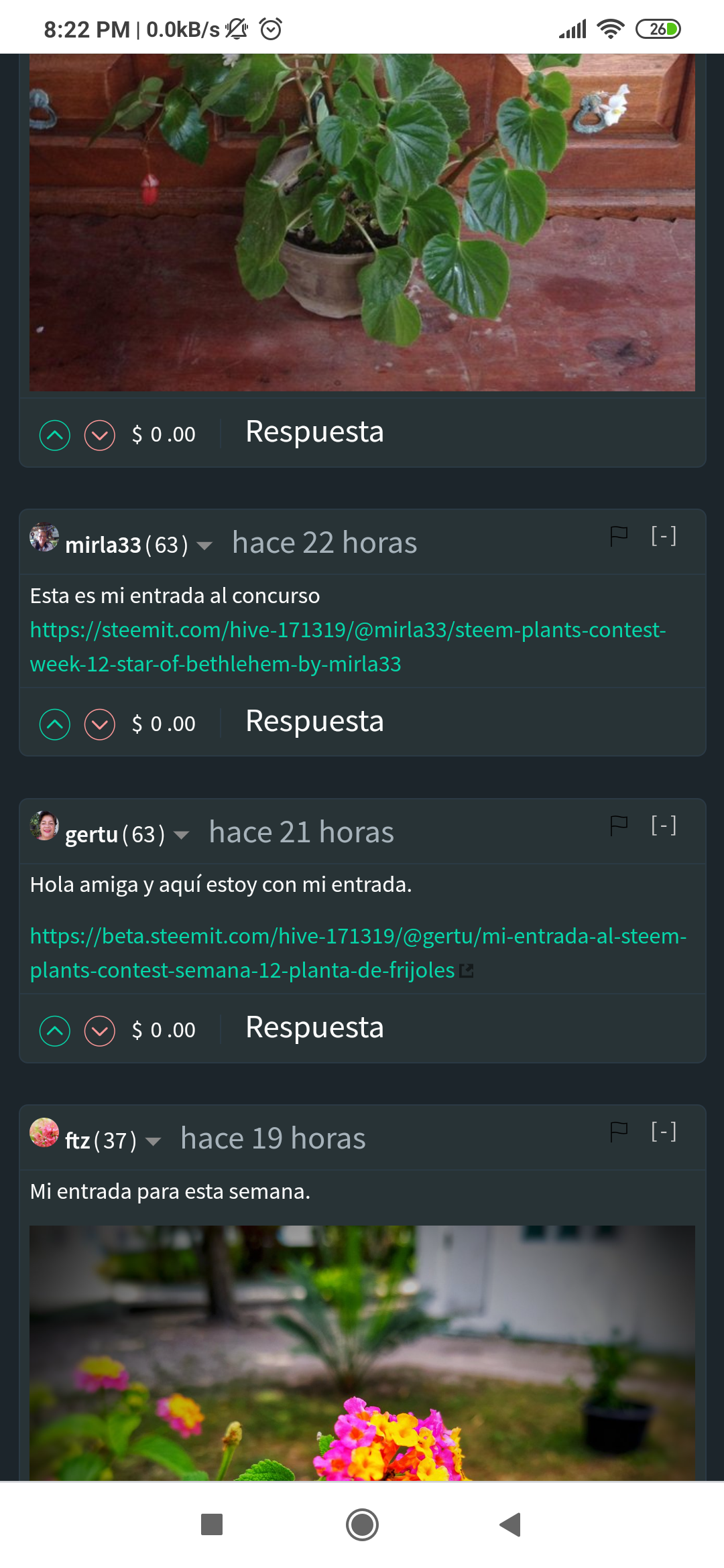Flag gertu's comment

click(619, 825)
